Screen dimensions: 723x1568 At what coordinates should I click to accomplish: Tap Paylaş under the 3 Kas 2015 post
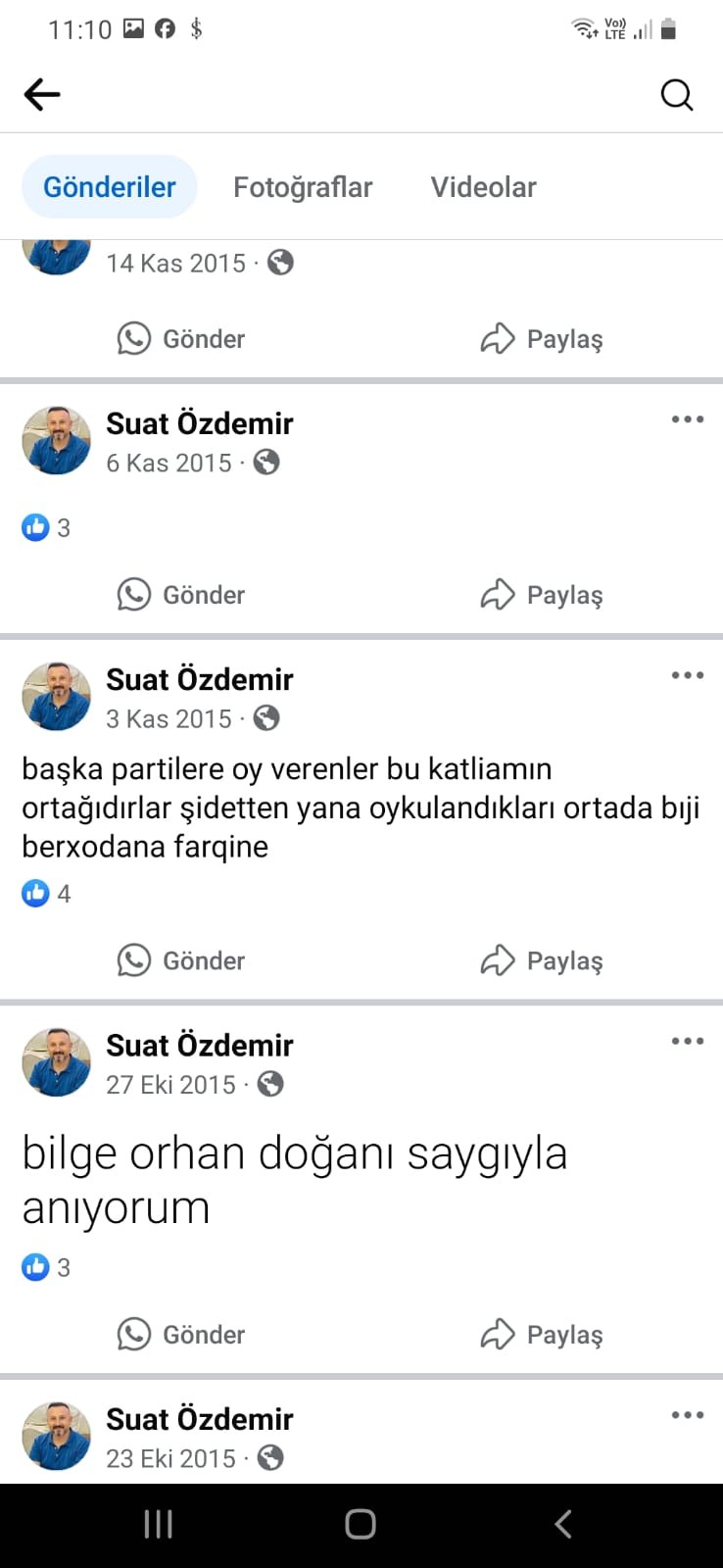pyautogui.click(x=542, y=960)
